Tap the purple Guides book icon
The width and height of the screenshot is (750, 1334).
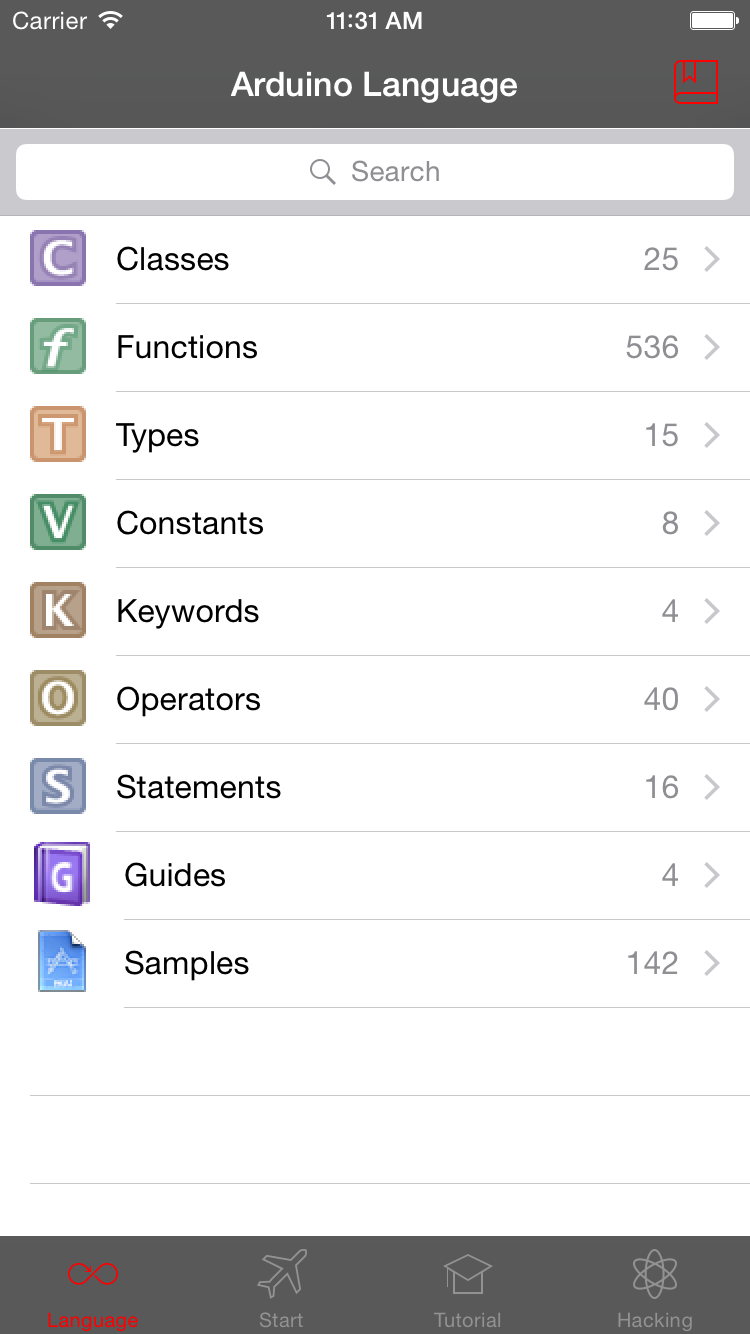pos(60,874)
